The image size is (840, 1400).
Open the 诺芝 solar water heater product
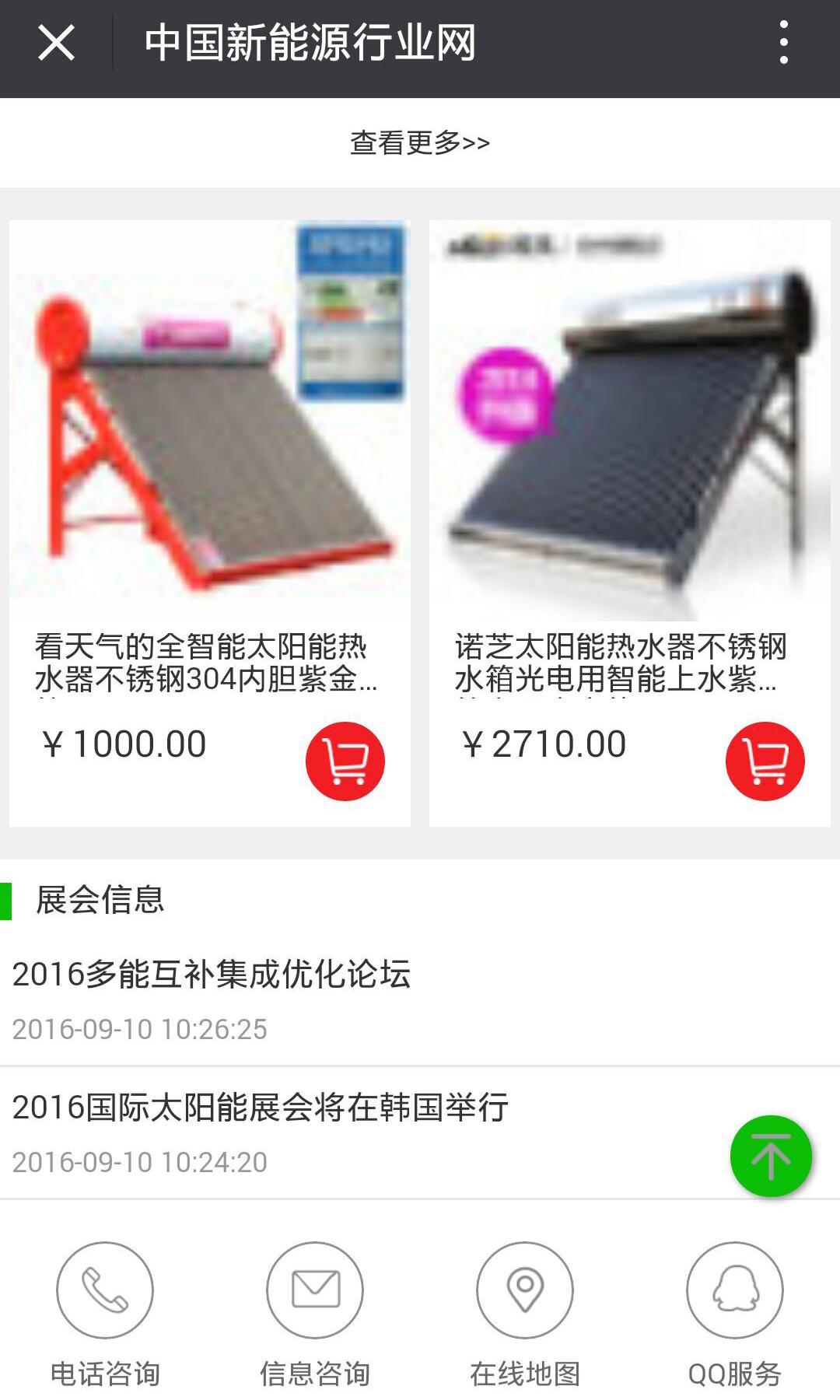point(629,420)
